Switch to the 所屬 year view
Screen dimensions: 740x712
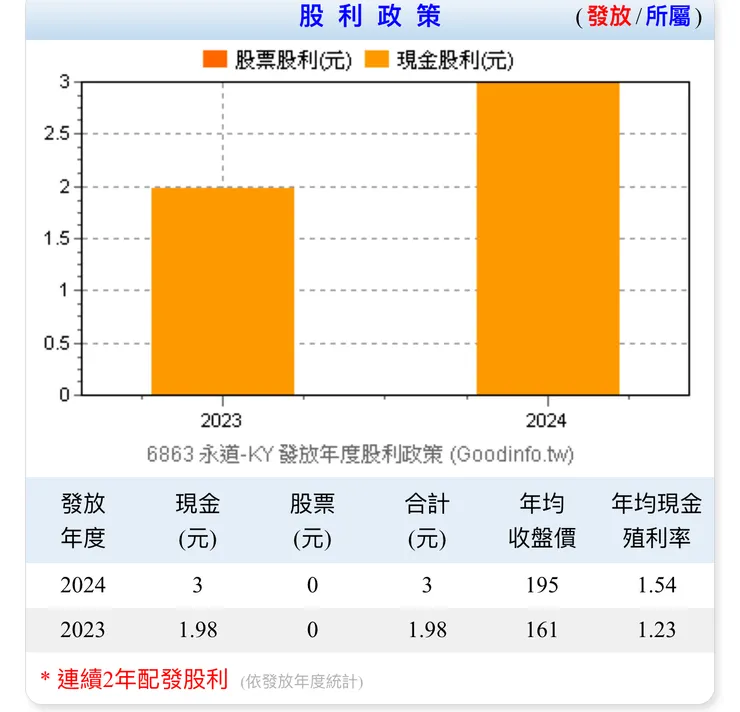[x=669, y=17]
